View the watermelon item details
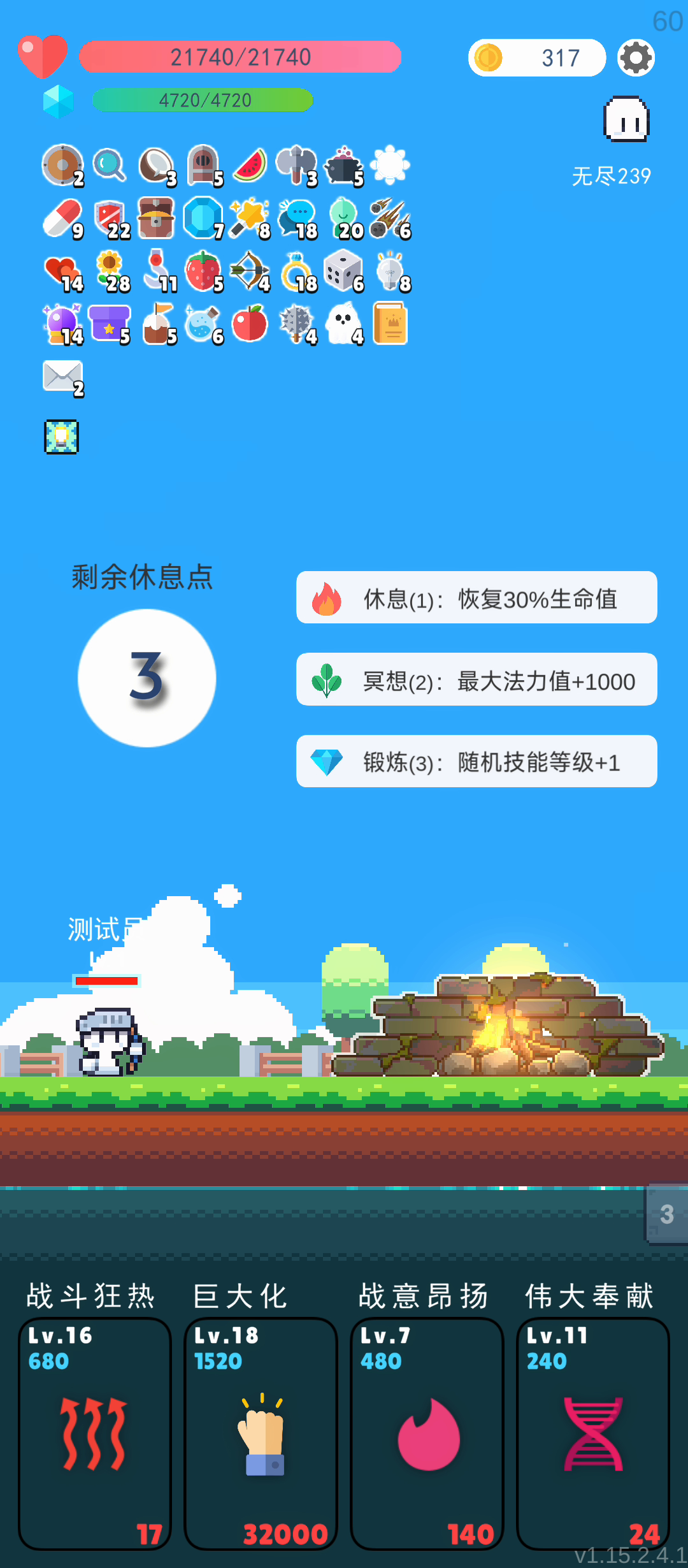 [250, 165]
